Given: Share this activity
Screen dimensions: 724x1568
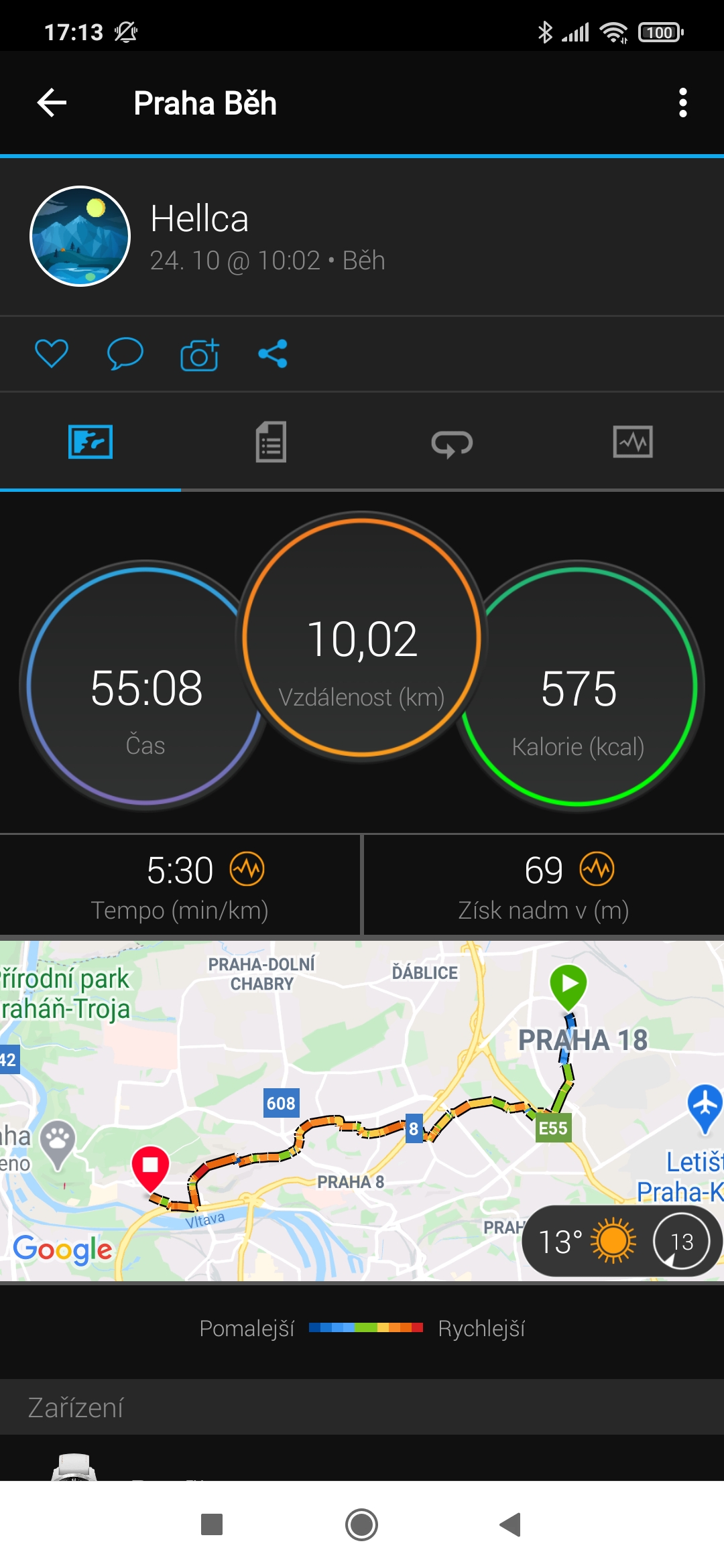Looking at the screenshot, I should click(273, 354).
